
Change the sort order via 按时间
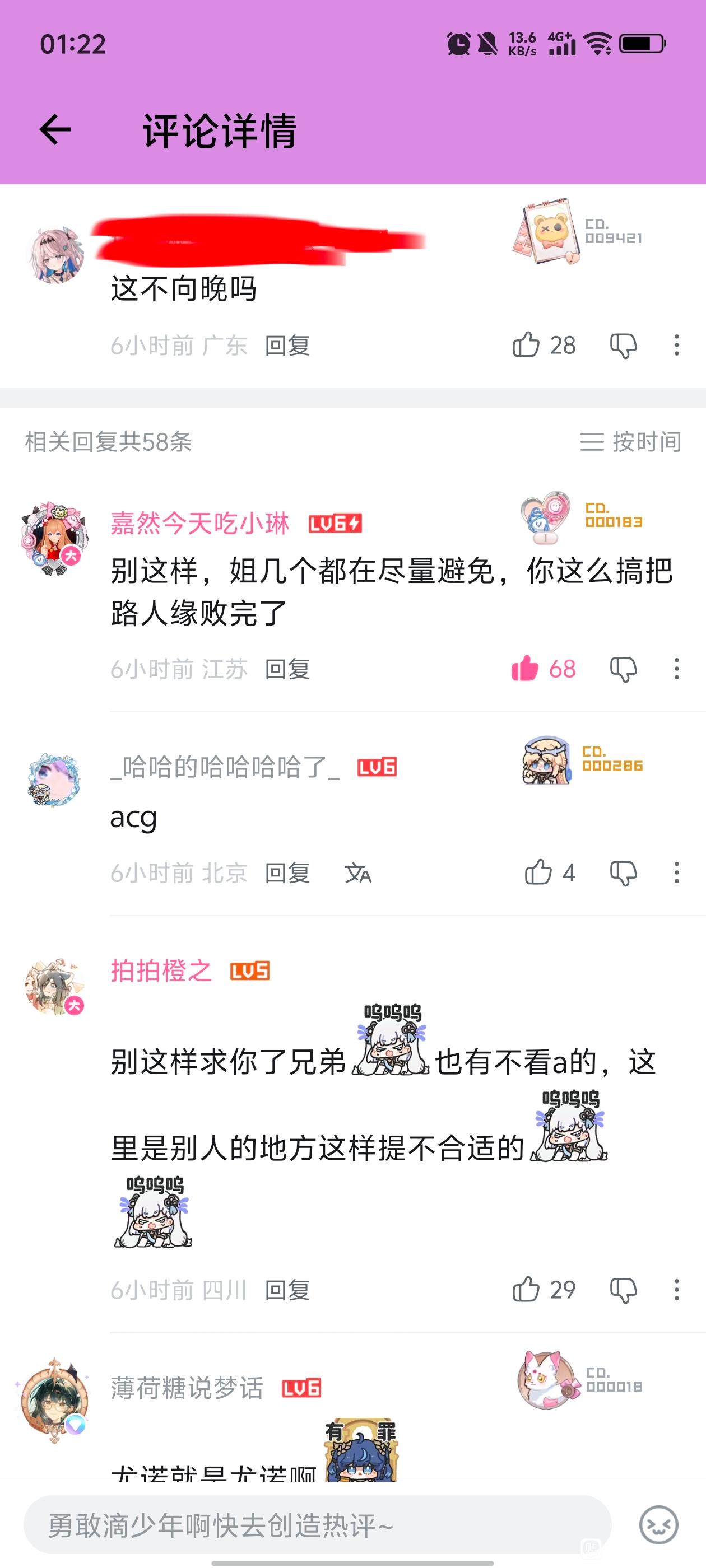pos(630,441)
